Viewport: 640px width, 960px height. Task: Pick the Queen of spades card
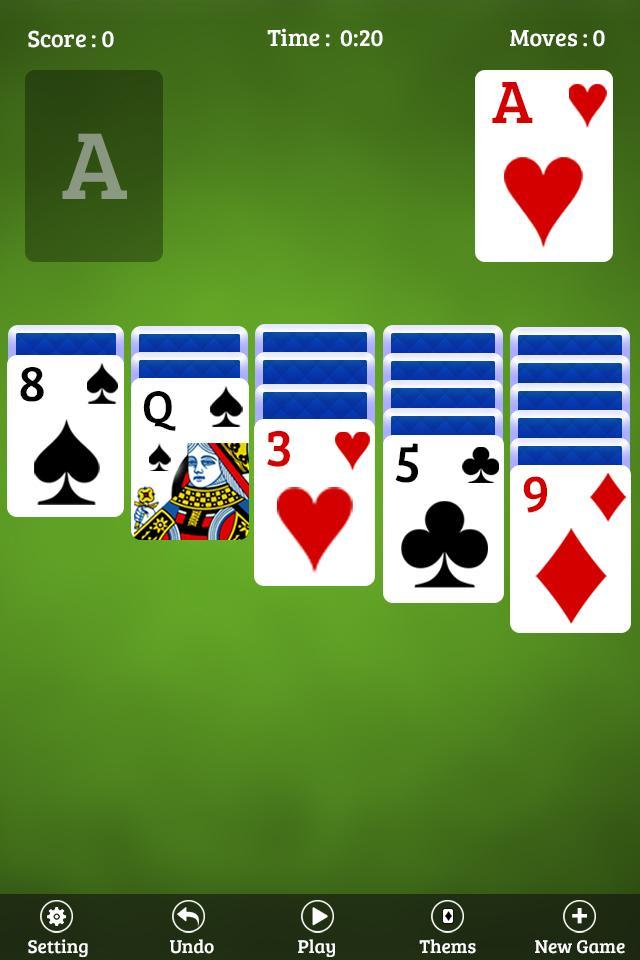[x=190, y=460]
